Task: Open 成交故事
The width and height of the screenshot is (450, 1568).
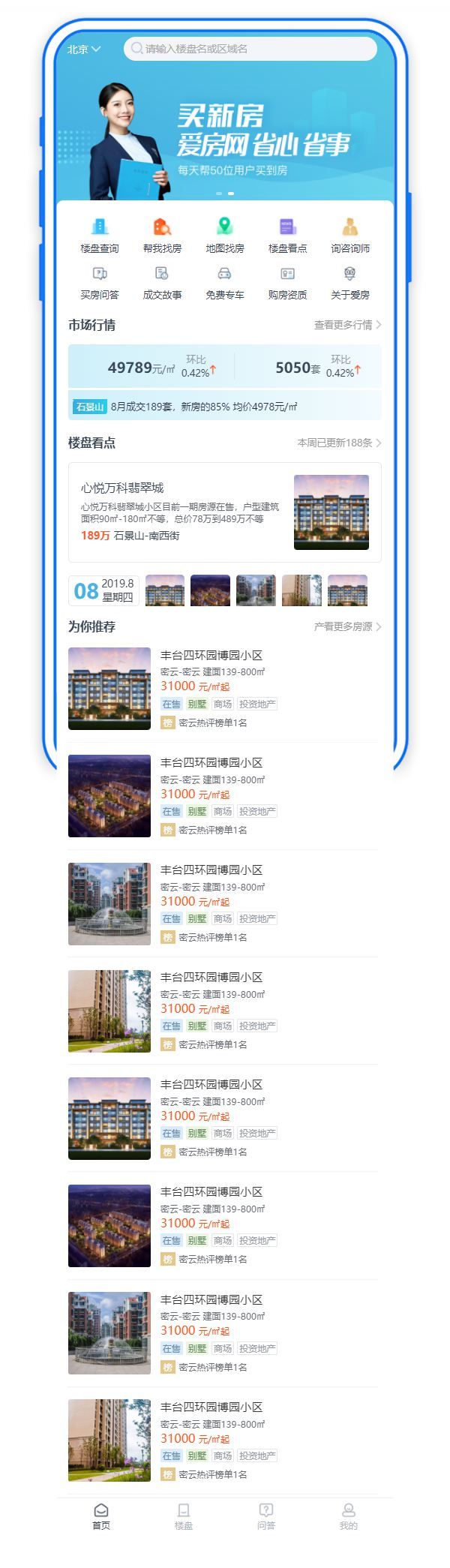Action: tap(162, 282)
